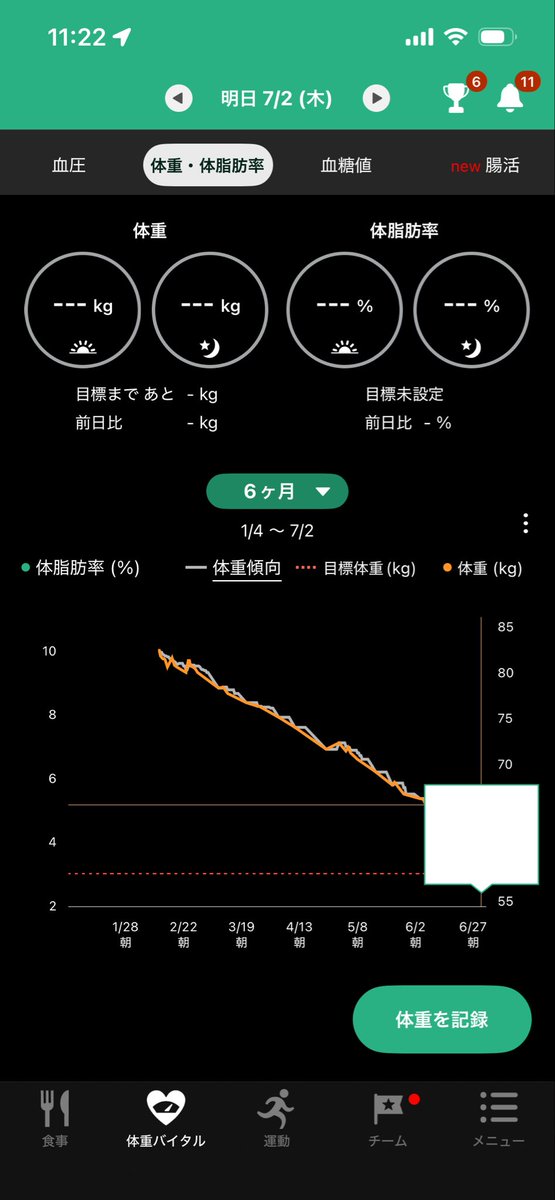Go to the next day arrow
The width and height of the screenshot is (555, 1200).
(376, 98)
